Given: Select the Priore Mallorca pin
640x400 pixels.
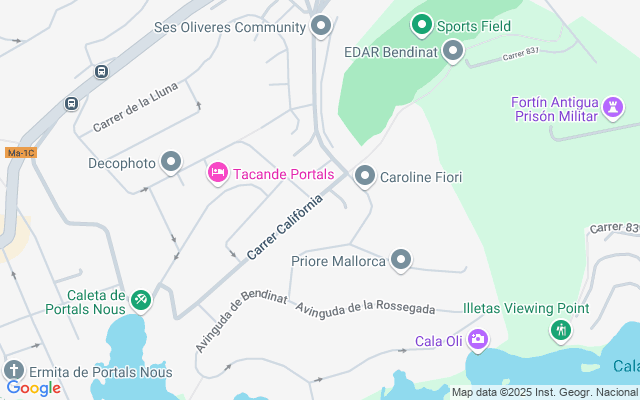Looking at the screenshot, I should click(x=401, y=260).
